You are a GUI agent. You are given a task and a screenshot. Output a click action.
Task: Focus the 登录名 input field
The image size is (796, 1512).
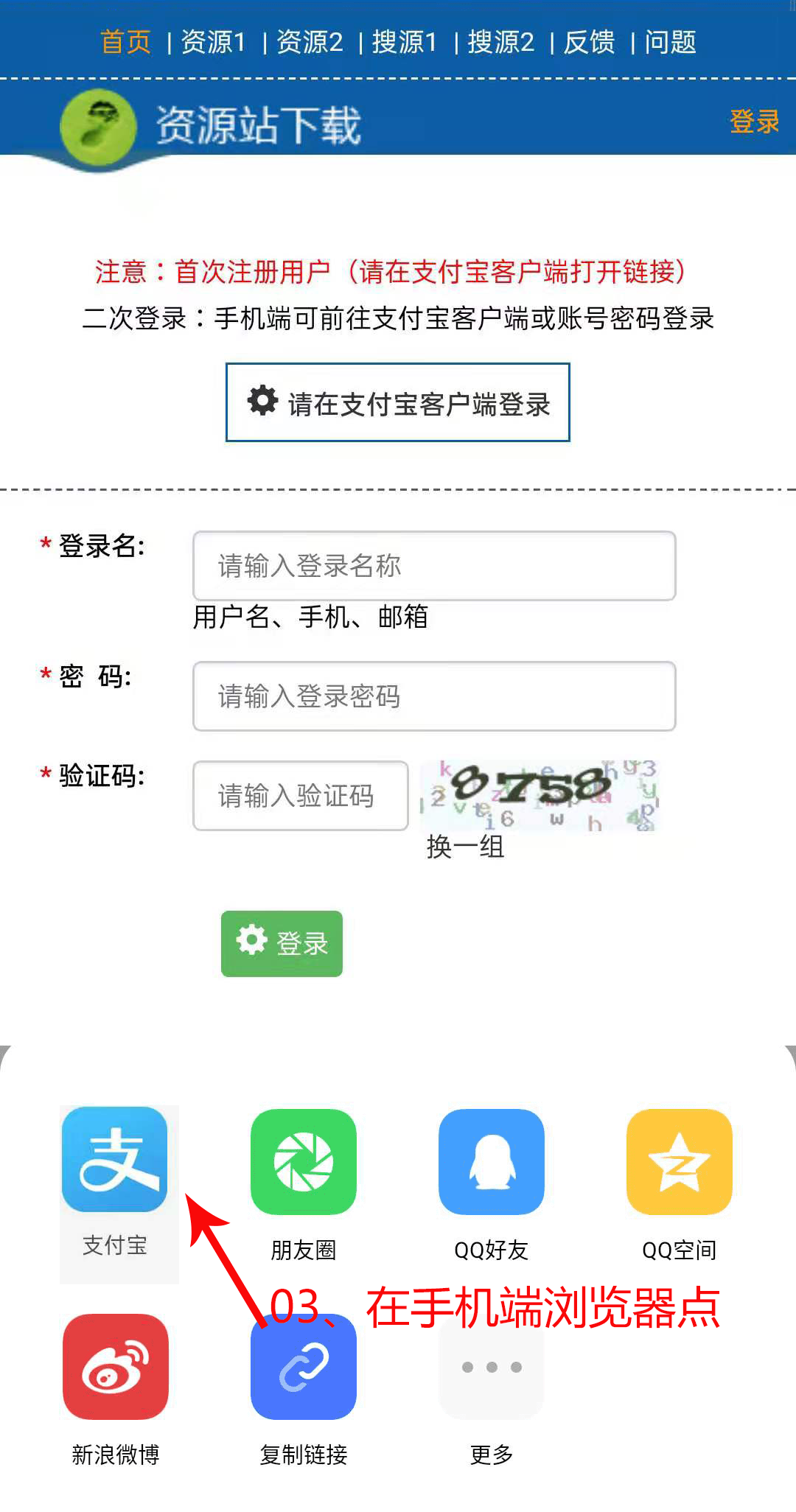pos(434,566)
